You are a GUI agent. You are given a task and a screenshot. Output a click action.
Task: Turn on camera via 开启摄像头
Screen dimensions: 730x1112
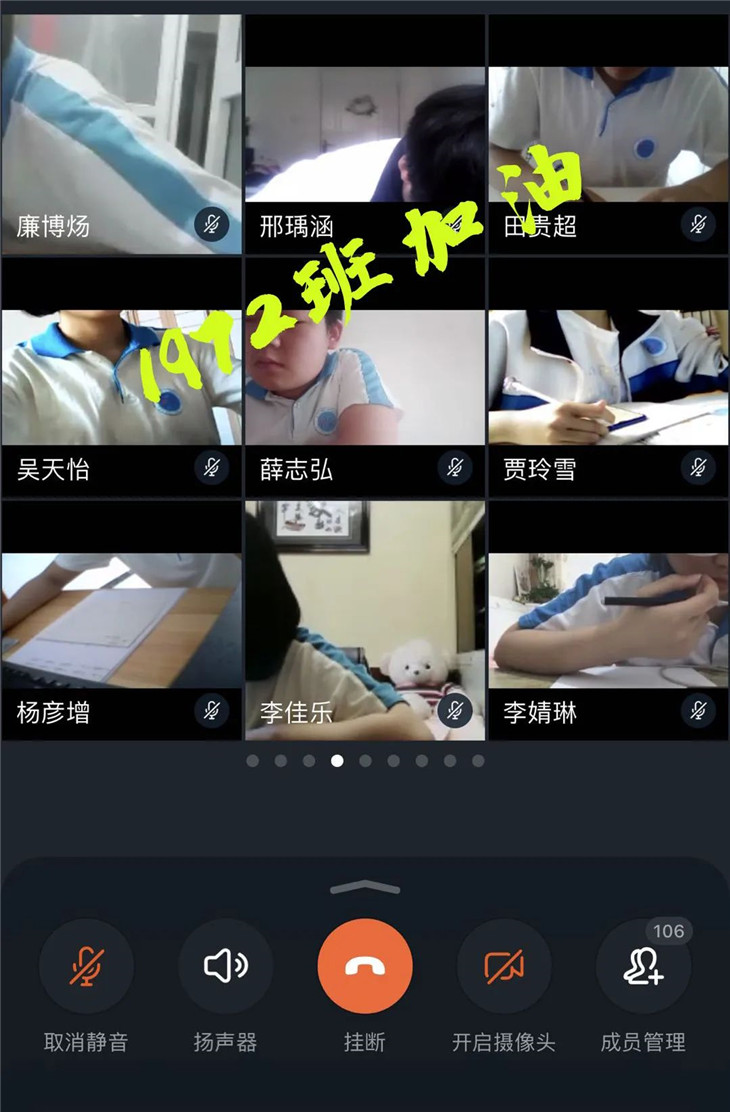point(504,967)
